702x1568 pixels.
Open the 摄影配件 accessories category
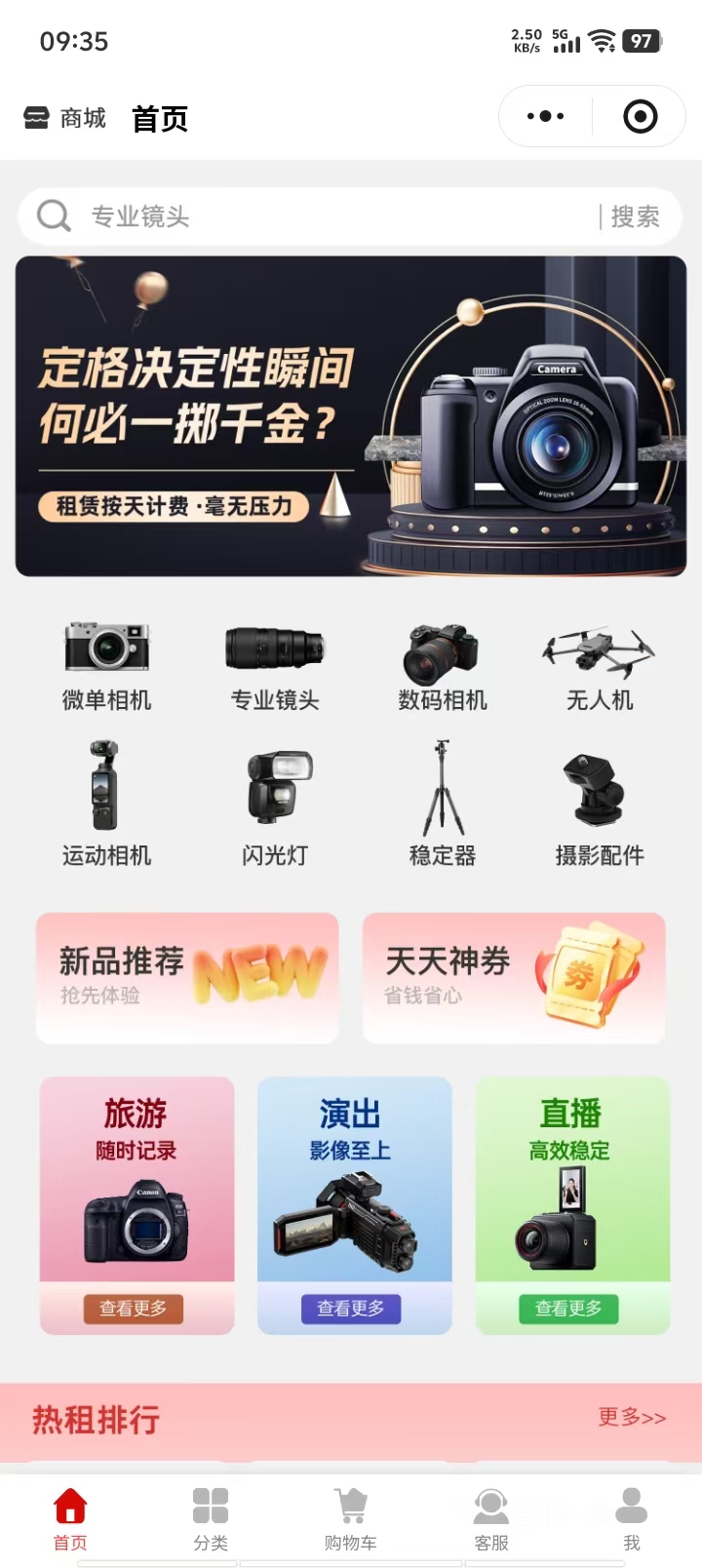click(x=599, y=803)
